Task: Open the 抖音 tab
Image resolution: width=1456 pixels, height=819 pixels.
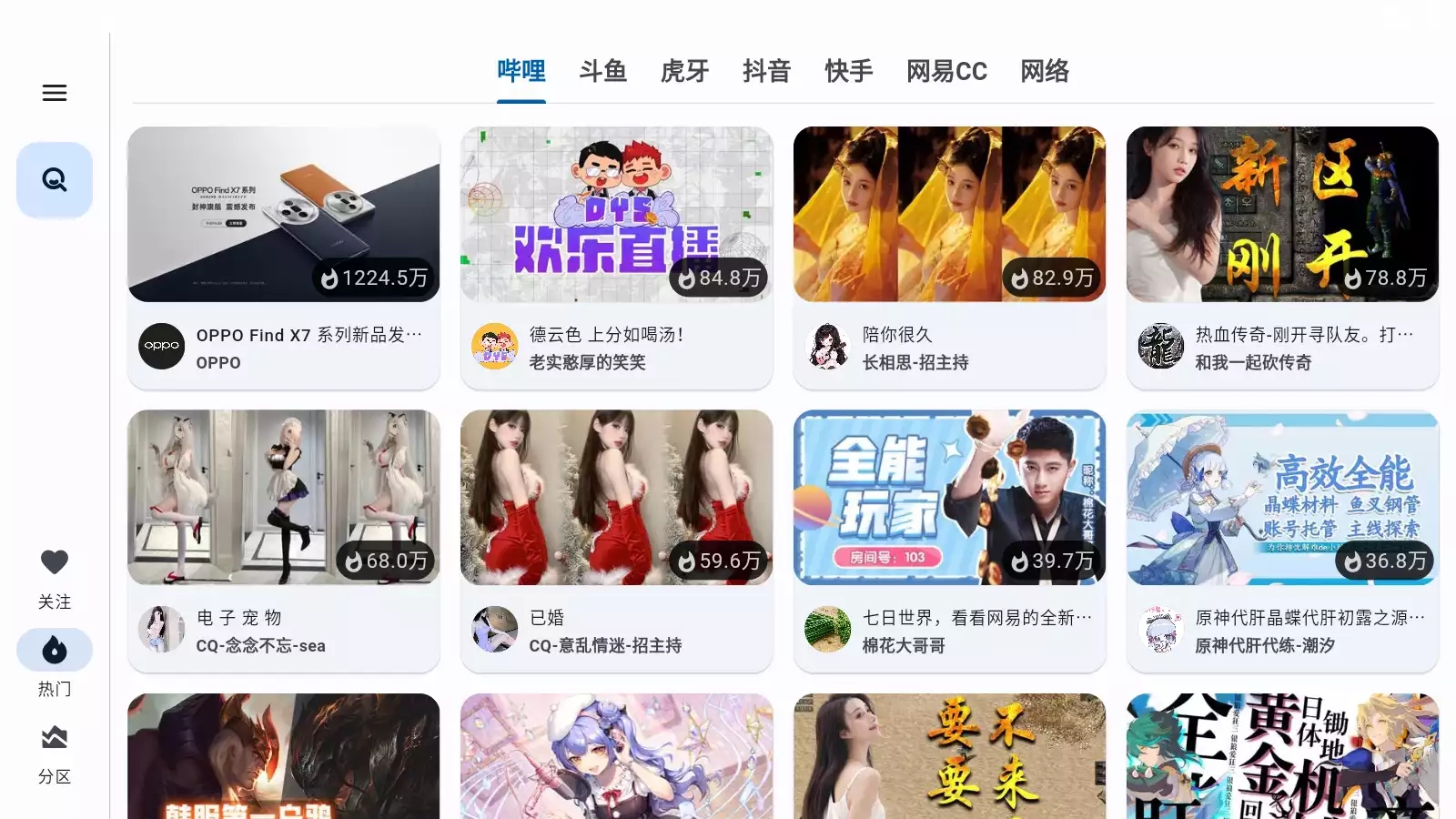Action: [x=766, y=71]
